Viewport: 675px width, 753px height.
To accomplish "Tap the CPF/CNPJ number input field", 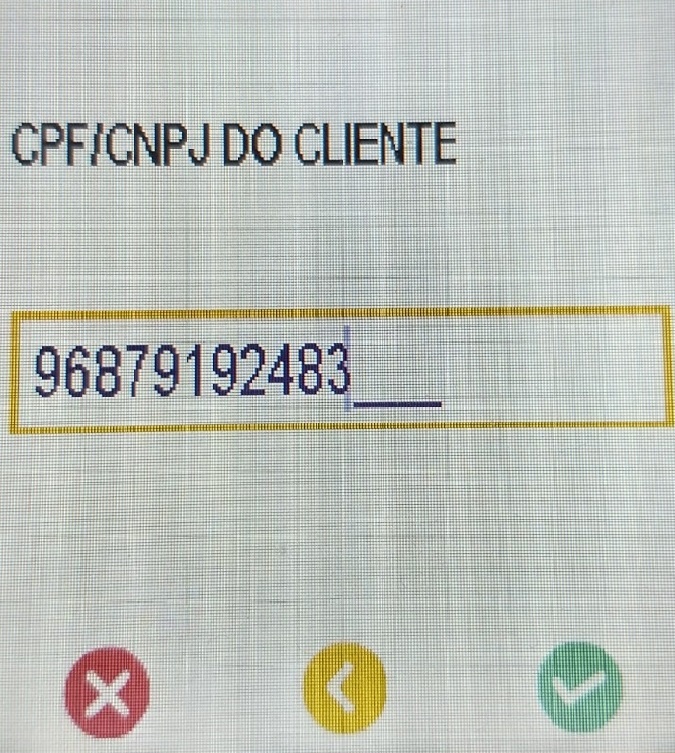I will pyautogui.click(x=340, y=370).
